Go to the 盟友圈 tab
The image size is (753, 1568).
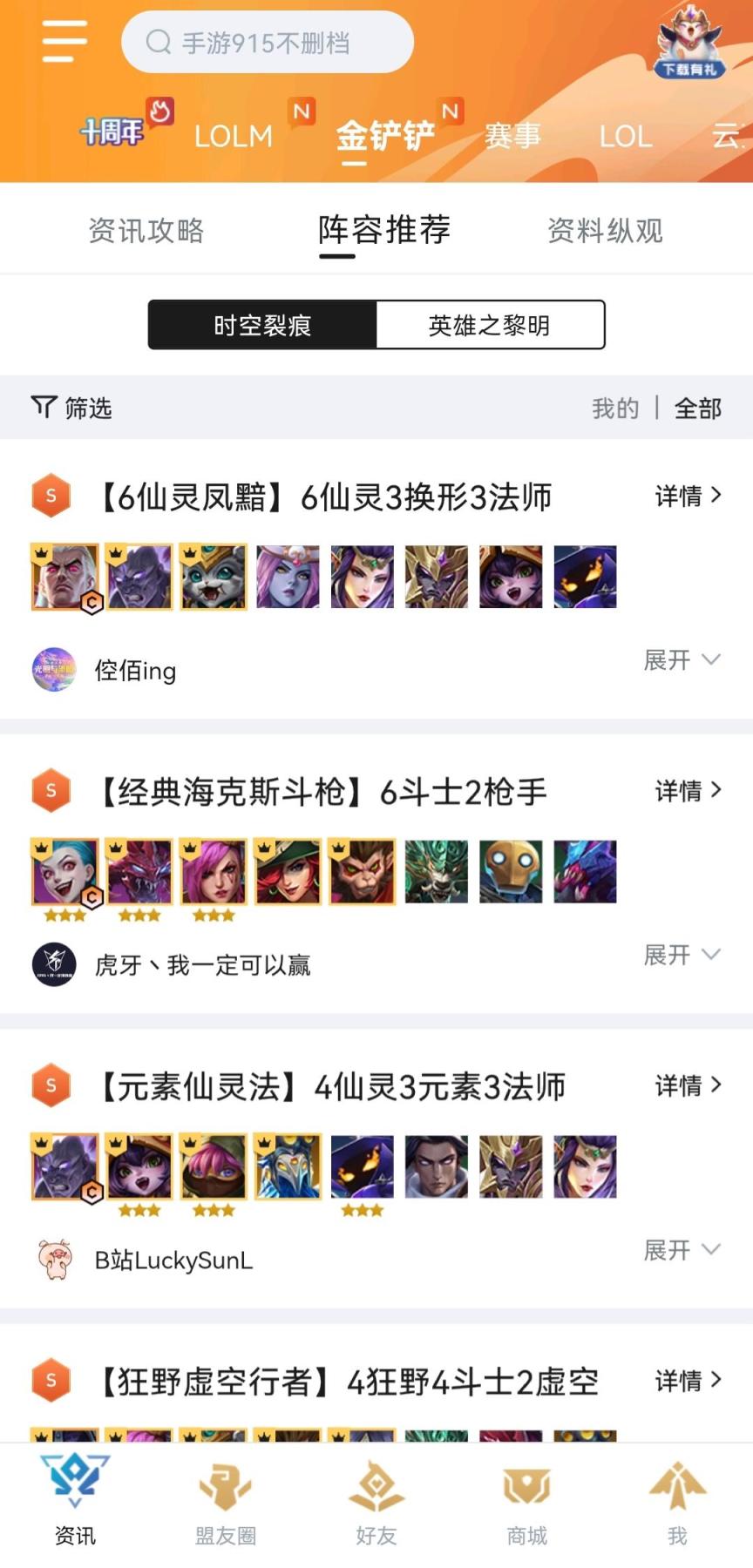coord(226,1502)
